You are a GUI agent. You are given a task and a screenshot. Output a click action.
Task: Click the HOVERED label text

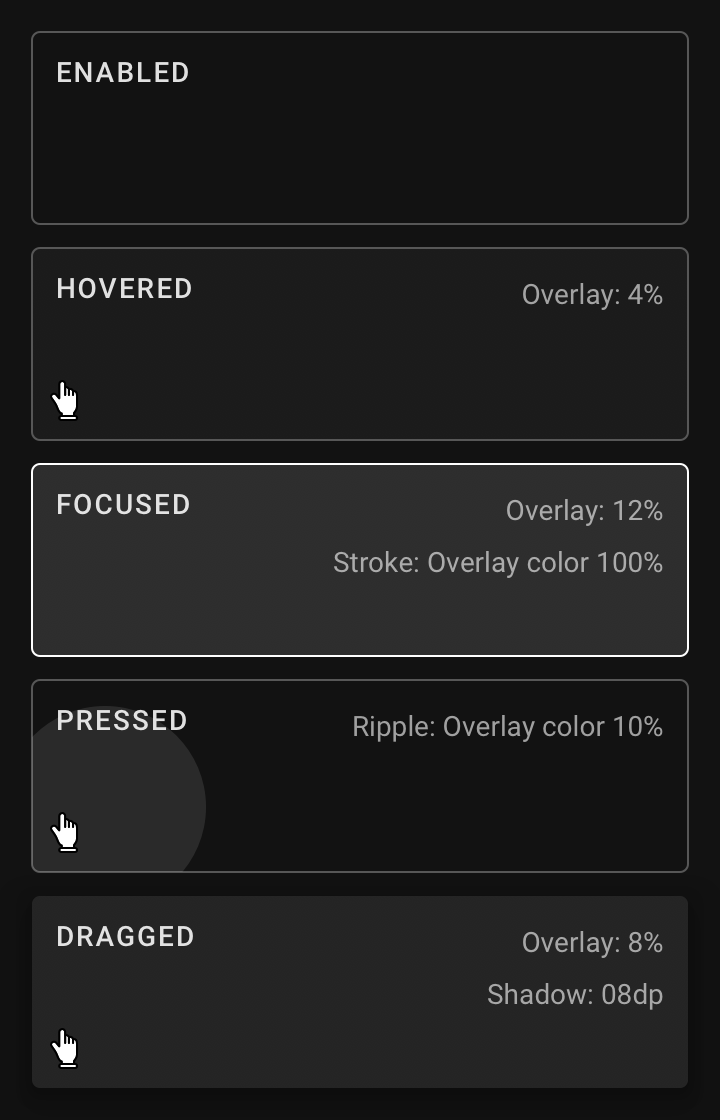pyautogui.click(x=124, y=288)
